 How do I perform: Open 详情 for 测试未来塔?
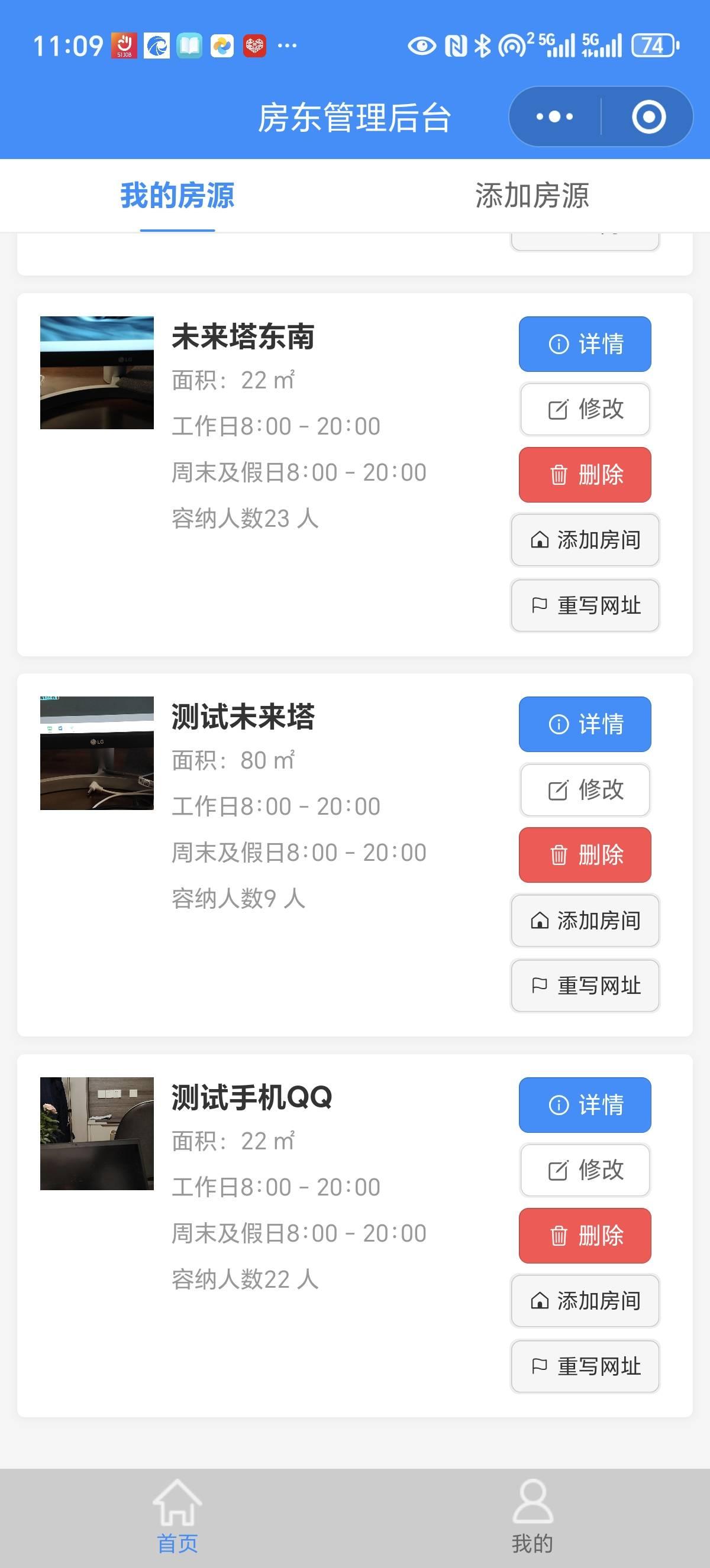[x=585, y=724]
